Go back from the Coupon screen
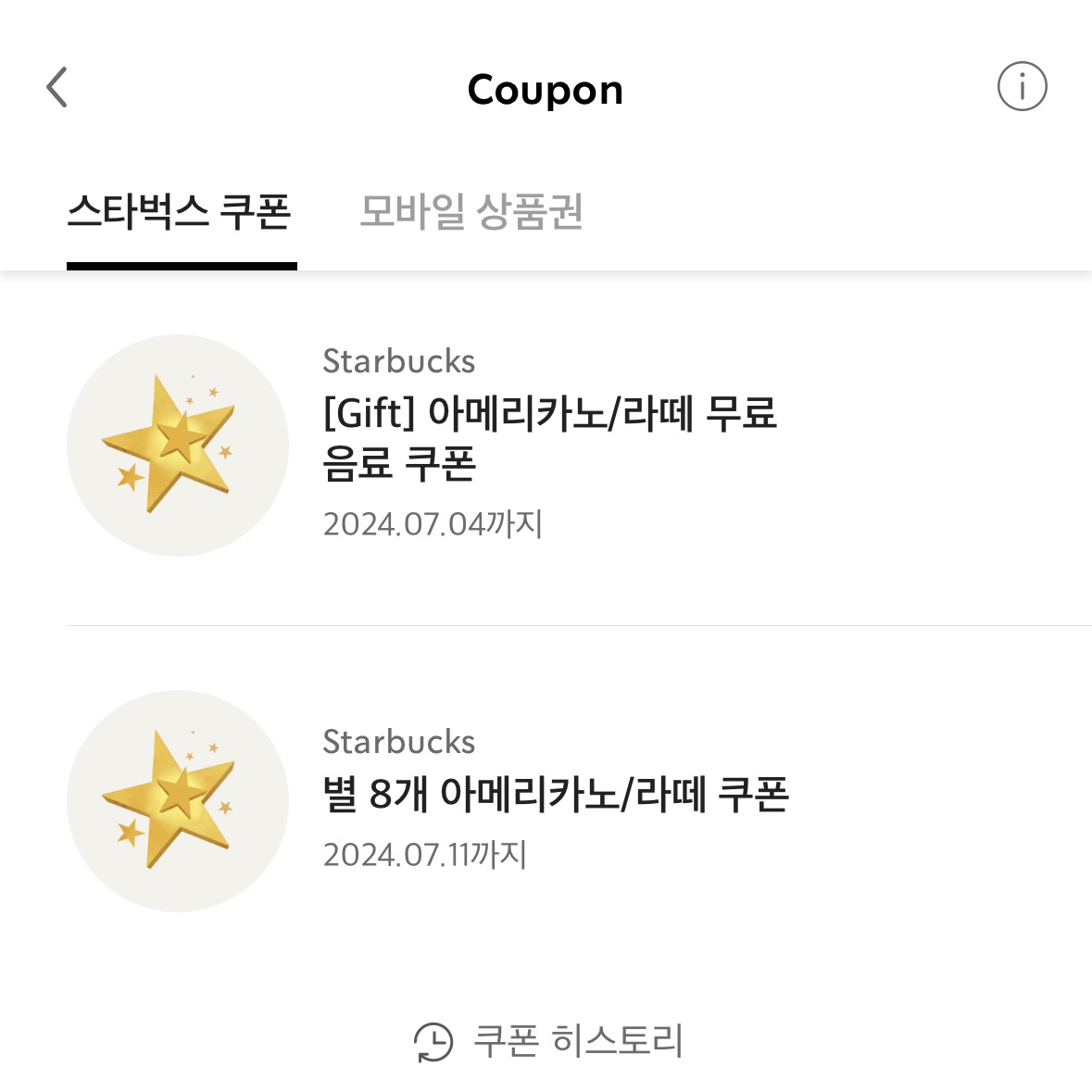This screenshot has height=1092, width=1092. [57, 88]
